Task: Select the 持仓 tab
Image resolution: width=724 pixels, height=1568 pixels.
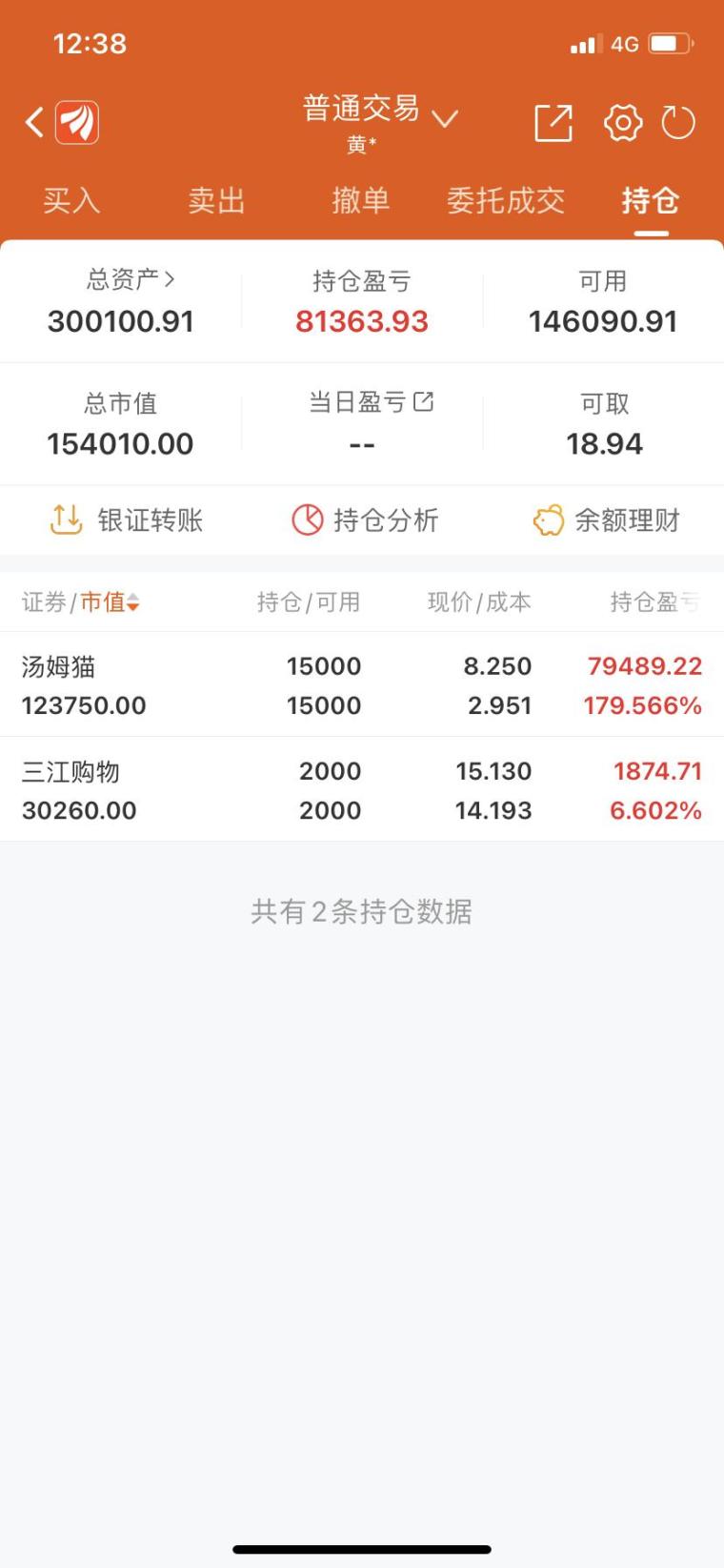Action: pos(651,201)
